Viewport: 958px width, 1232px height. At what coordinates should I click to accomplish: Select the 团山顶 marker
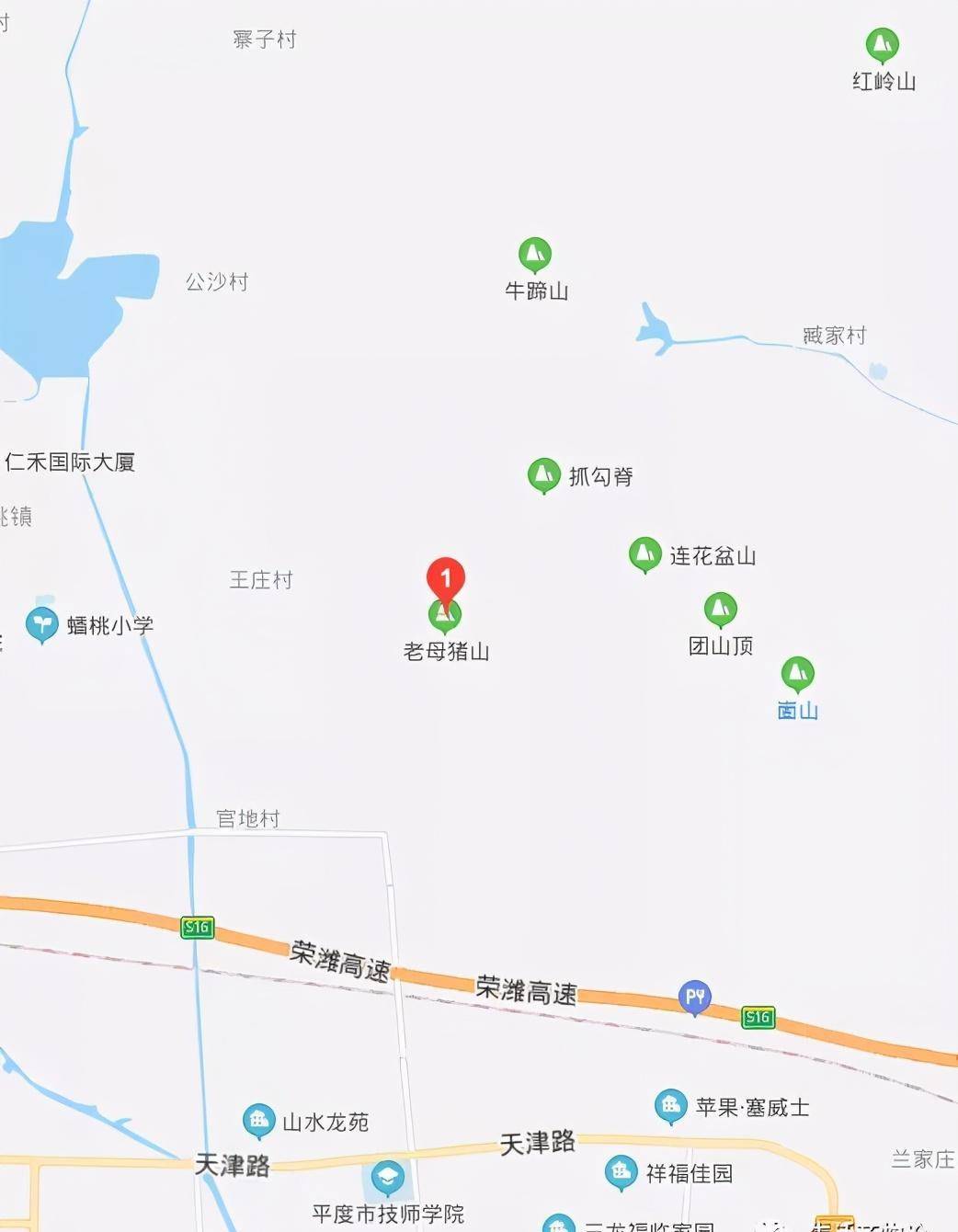[721, 609]
